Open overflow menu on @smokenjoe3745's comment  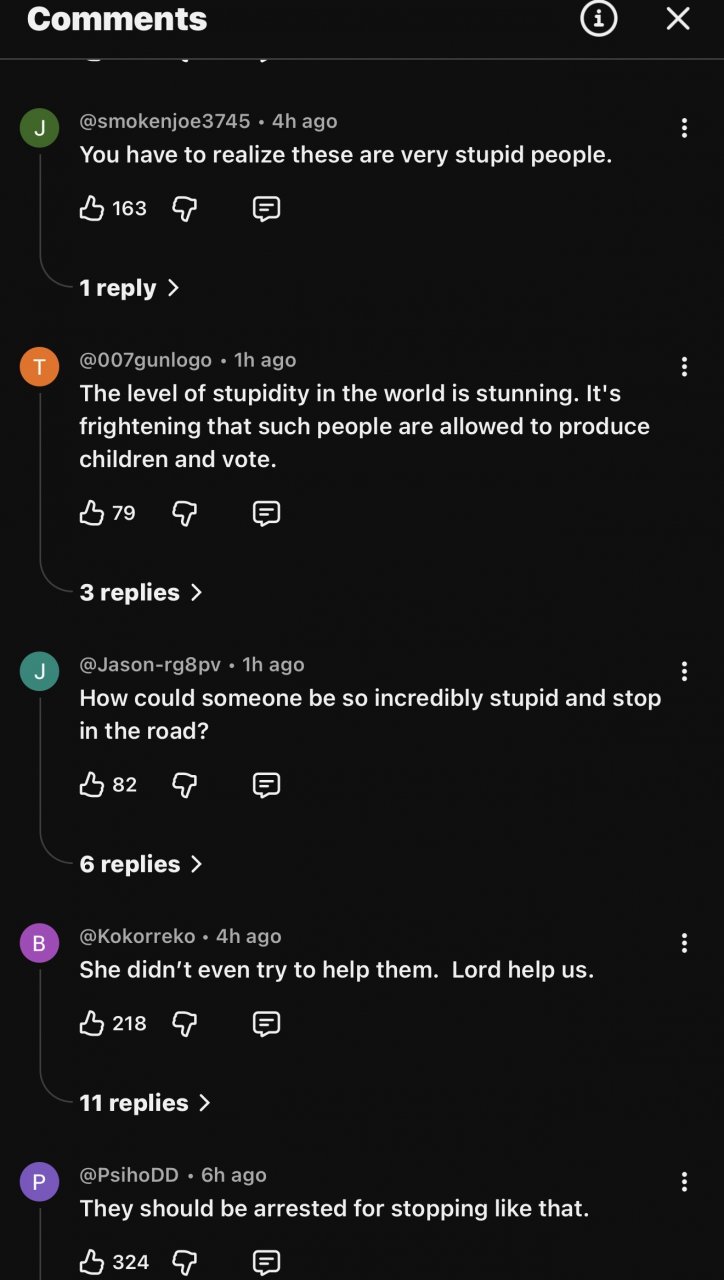(x=684, y=128)
